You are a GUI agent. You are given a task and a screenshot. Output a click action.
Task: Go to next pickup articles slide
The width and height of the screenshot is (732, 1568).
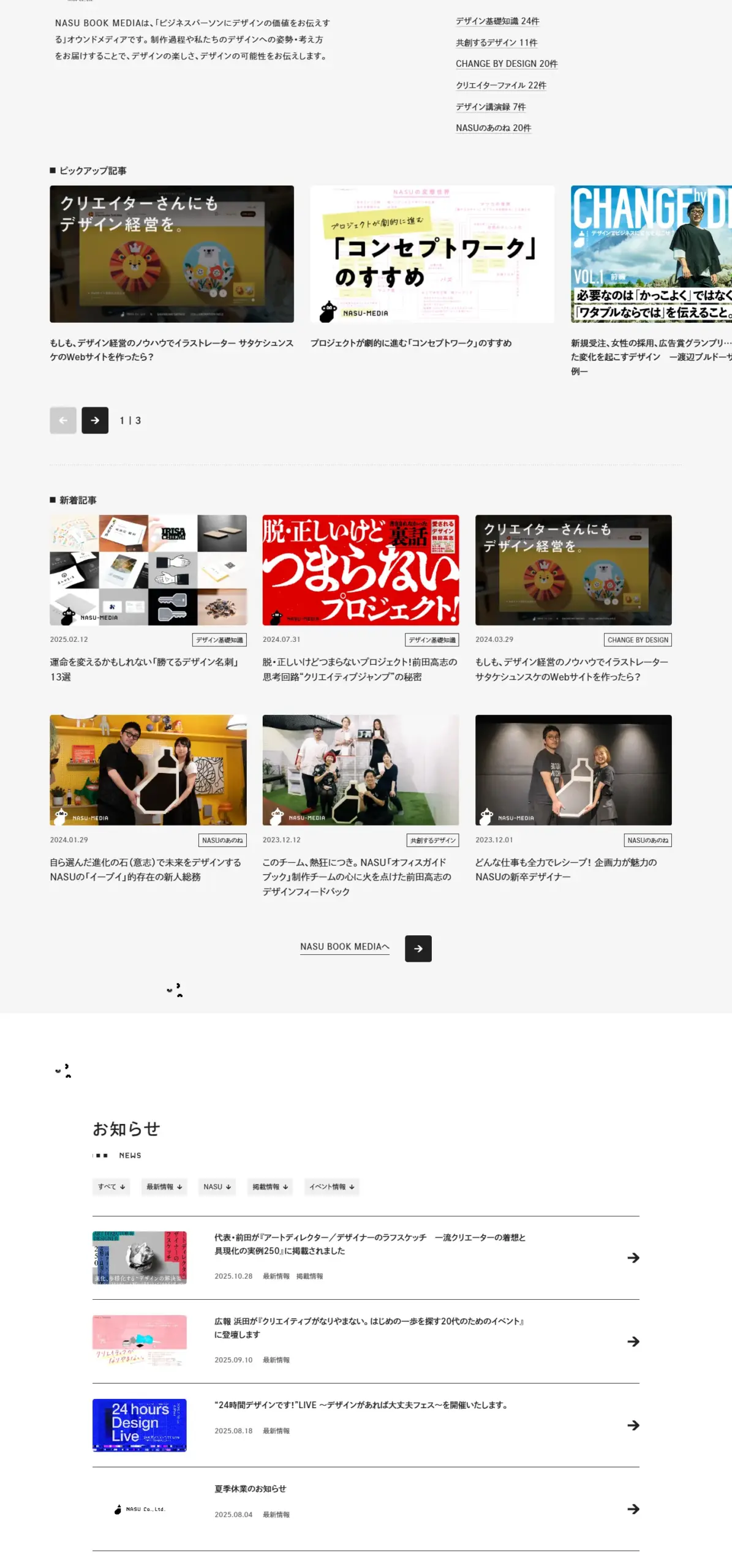point(95,420)
